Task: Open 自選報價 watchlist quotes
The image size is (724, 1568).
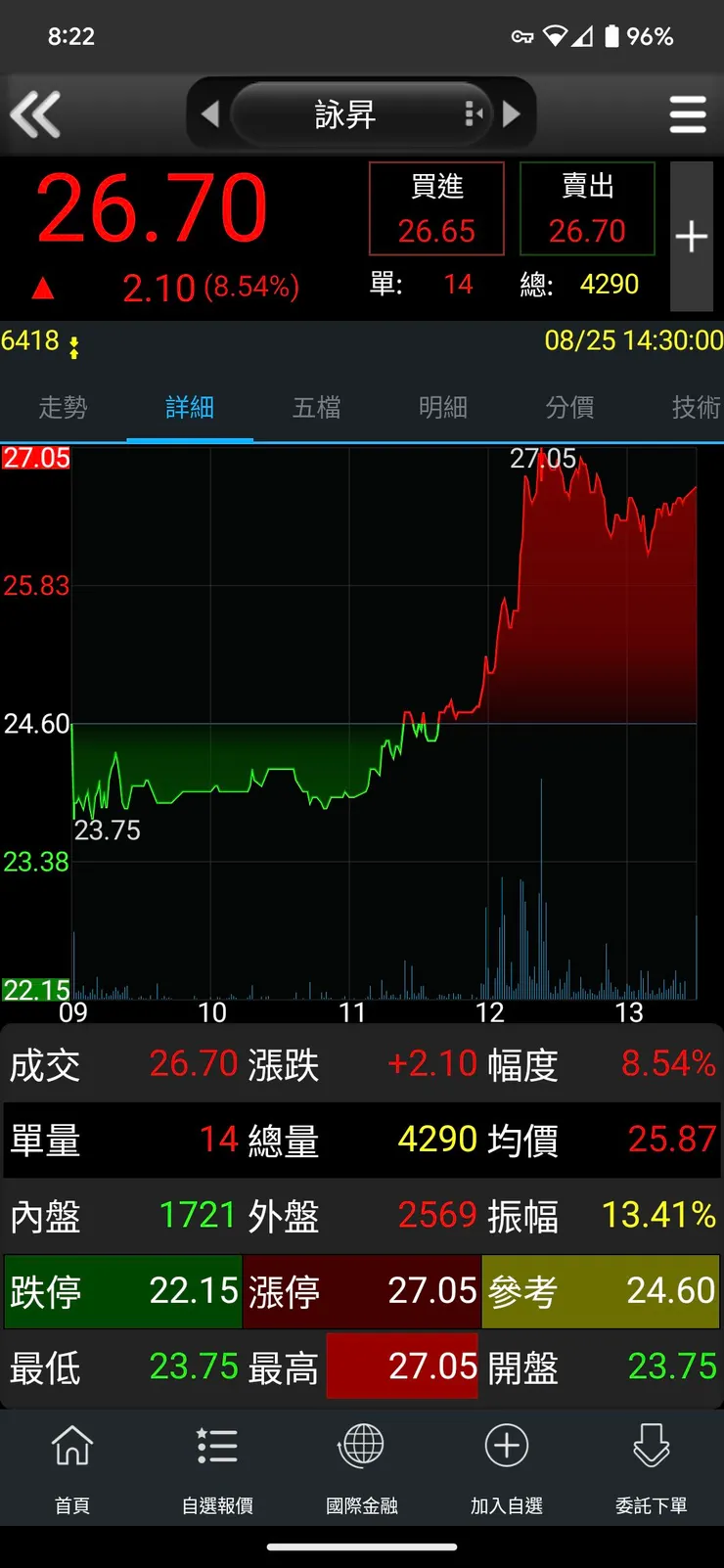Action: click(x=217, y=1467)
